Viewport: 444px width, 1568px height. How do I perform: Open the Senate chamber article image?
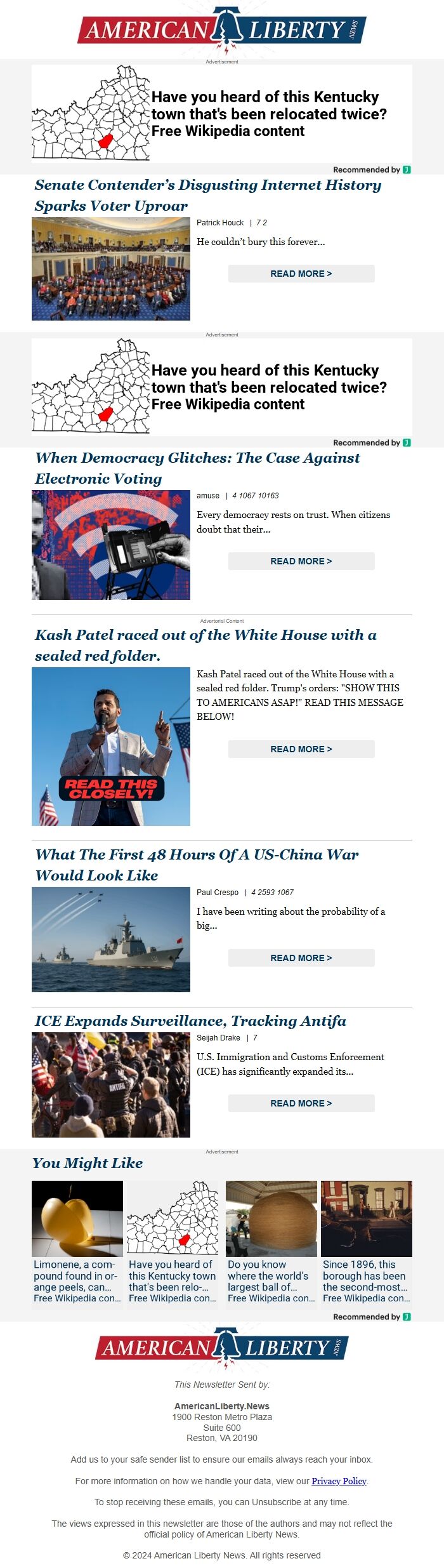click(x=111, y=269)
